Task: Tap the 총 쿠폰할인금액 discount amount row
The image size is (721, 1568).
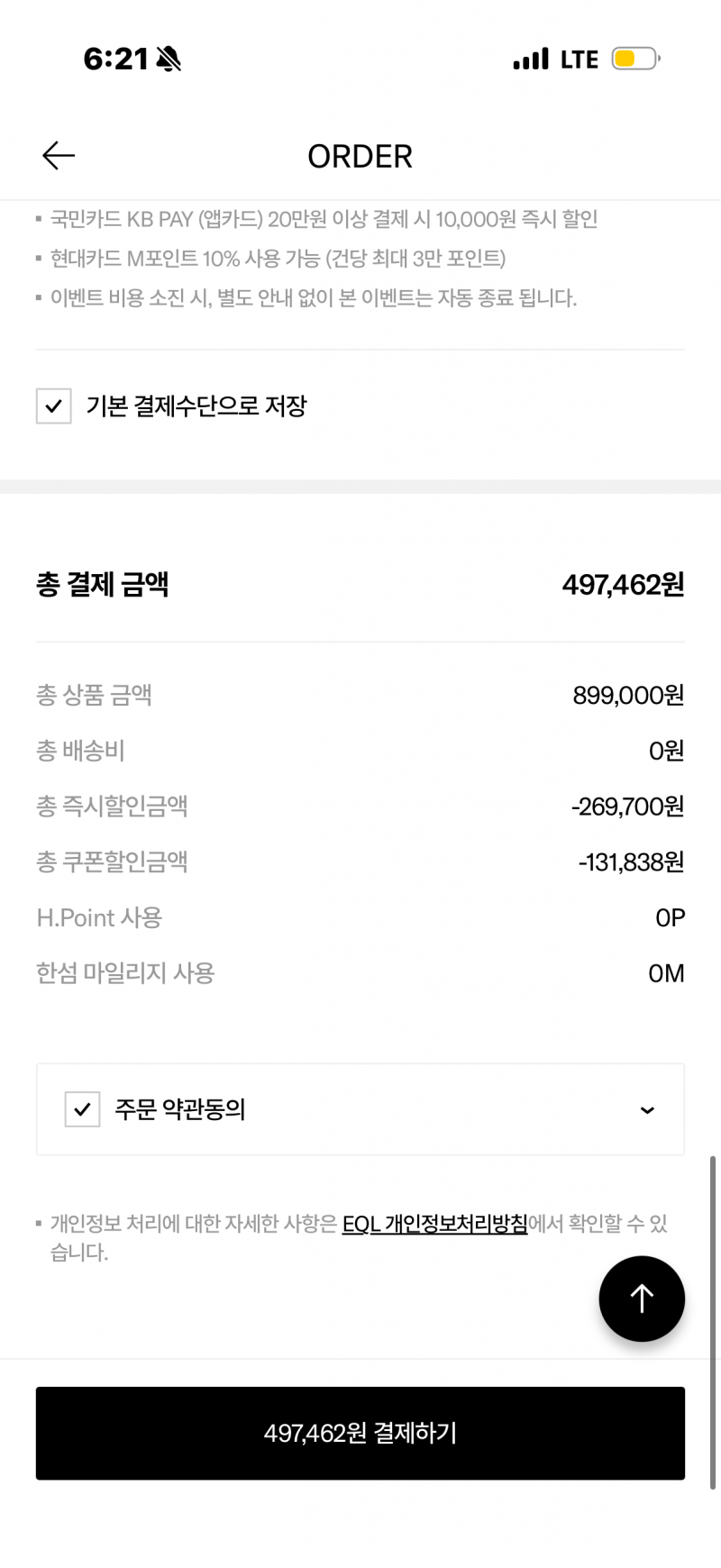Action: [360, 861]
